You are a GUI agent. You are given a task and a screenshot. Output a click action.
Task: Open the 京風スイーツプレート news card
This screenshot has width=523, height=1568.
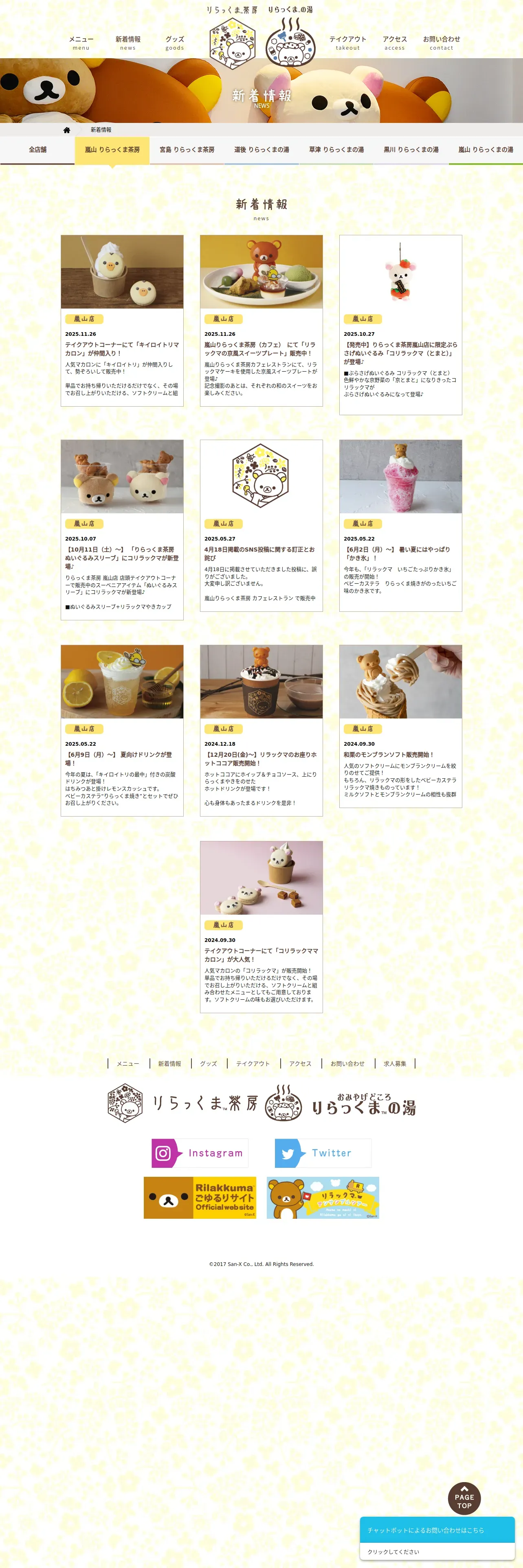click(261, 320)
